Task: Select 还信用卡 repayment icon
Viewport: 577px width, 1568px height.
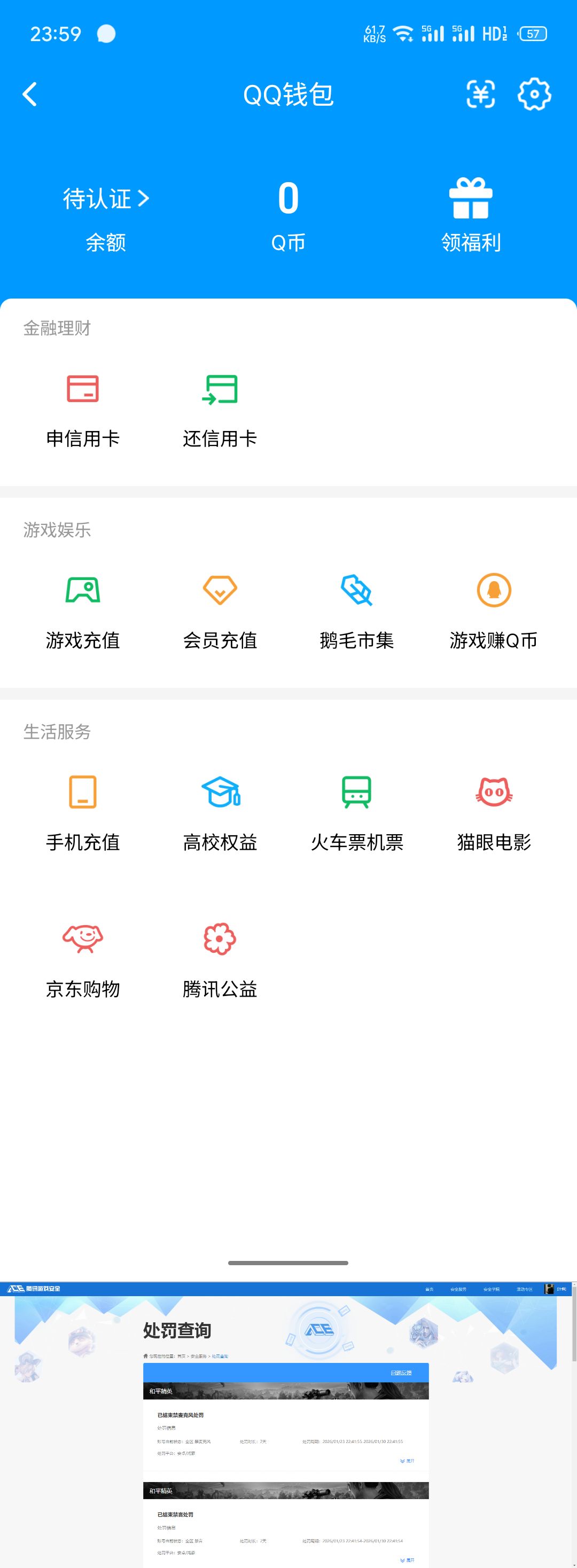Action: [220, 408]
